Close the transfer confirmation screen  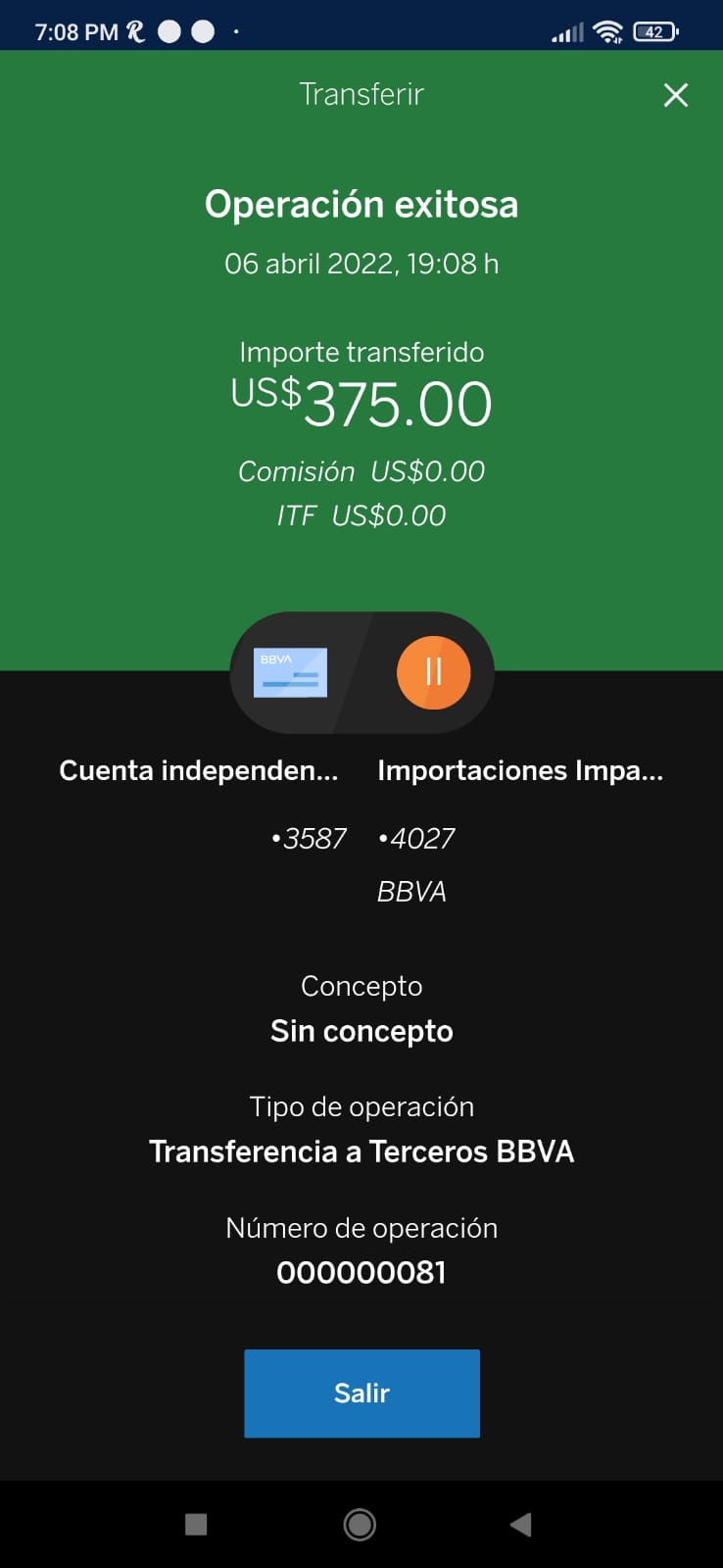click(676, 95)
